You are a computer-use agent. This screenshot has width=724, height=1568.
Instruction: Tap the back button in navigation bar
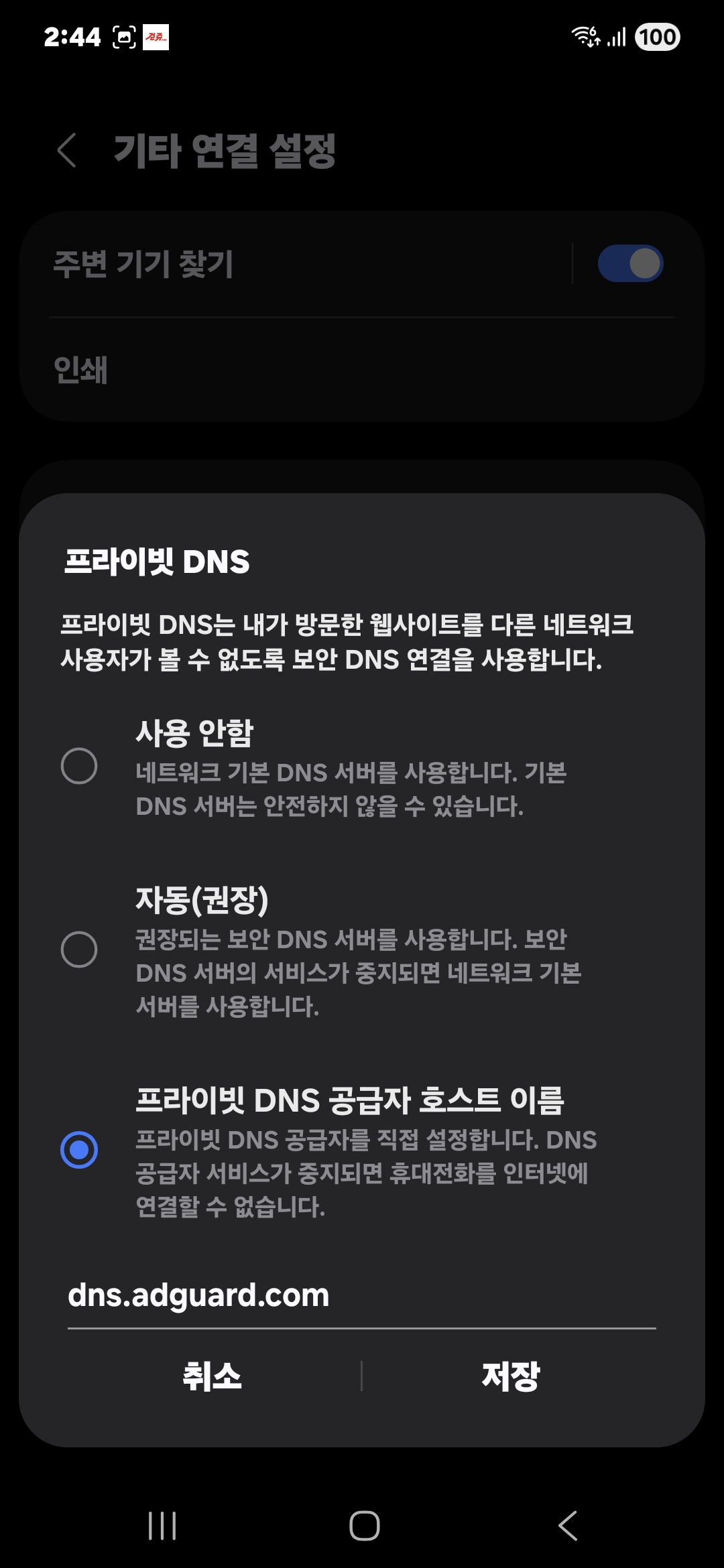567,1524
